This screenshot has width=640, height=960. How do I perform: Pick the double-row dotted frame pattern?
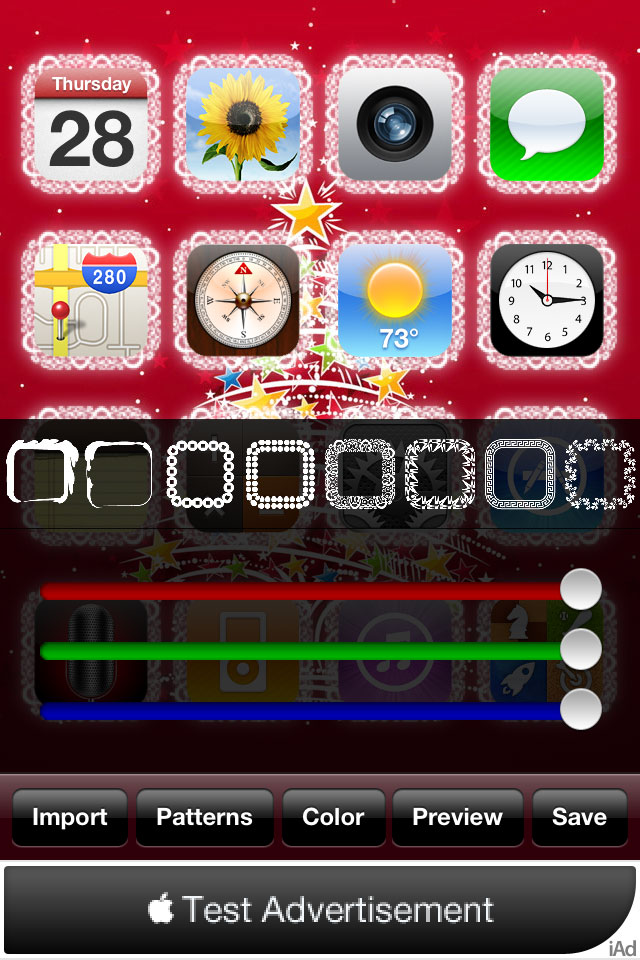pyautogui.click(x=279, y=474)
